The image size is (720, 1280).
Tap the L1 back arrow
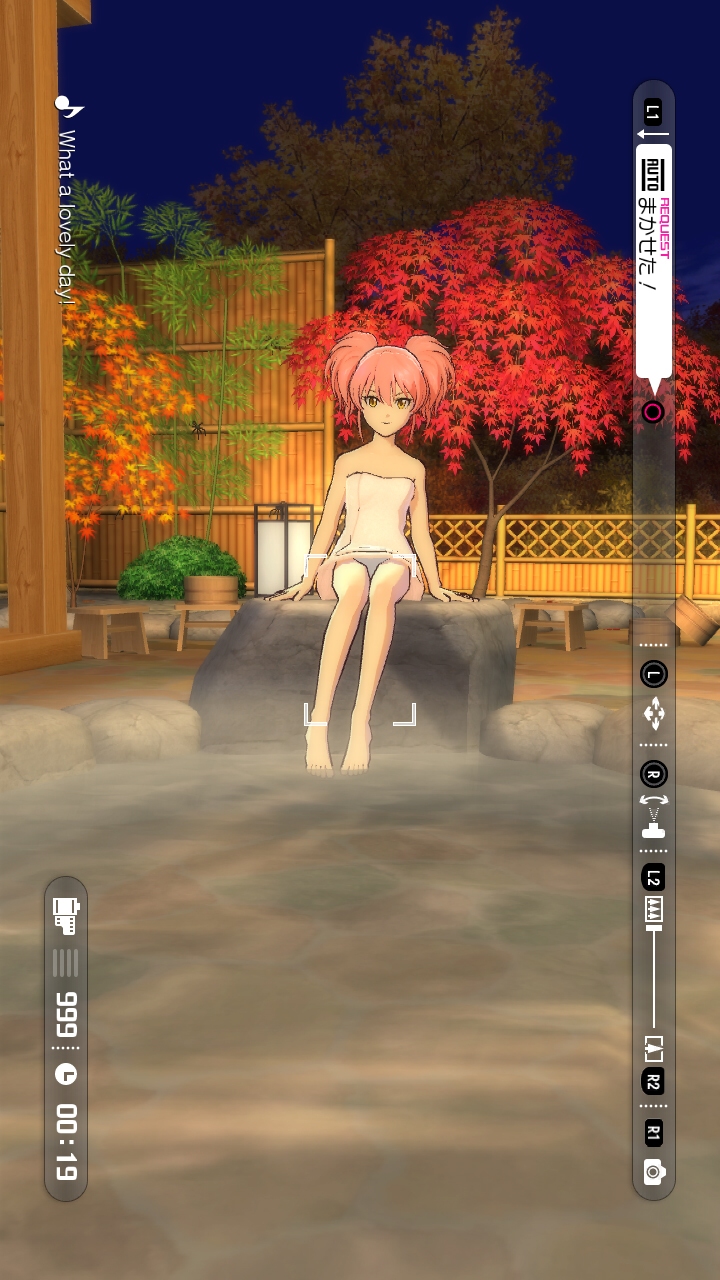pyautogui.click(x=653, y=133)
